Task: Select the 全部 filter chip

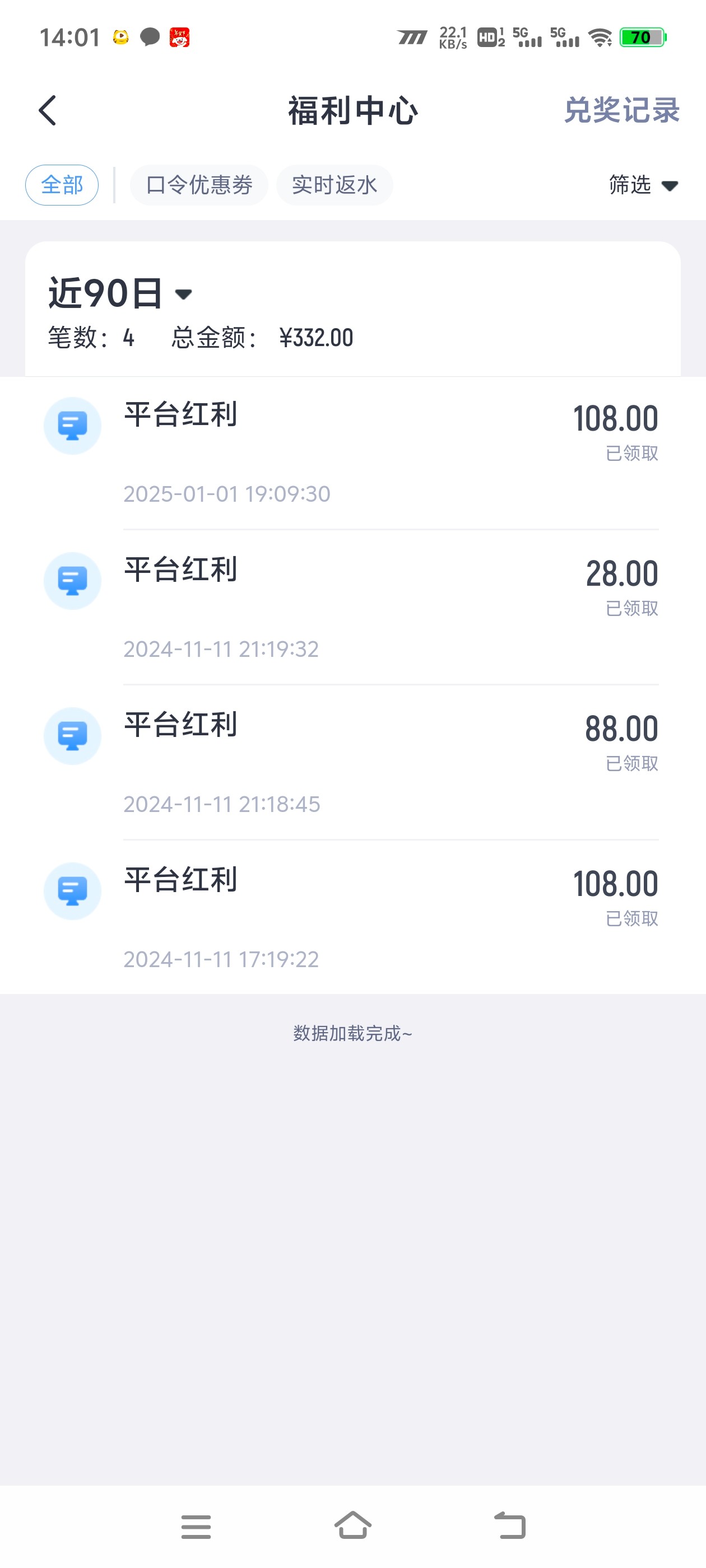Action: pyautogui.click(x=62, y=185)
